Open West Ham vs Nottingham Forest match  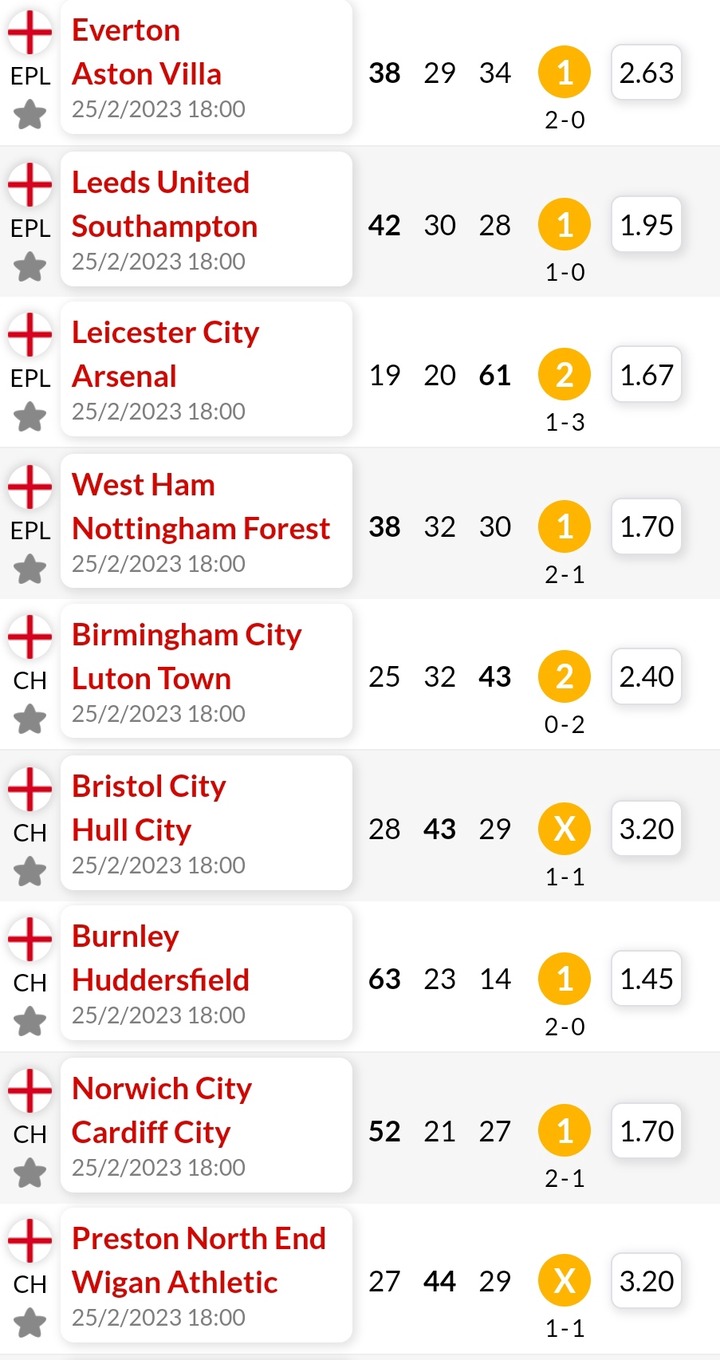pyautogui.click(x=206, y=521)
